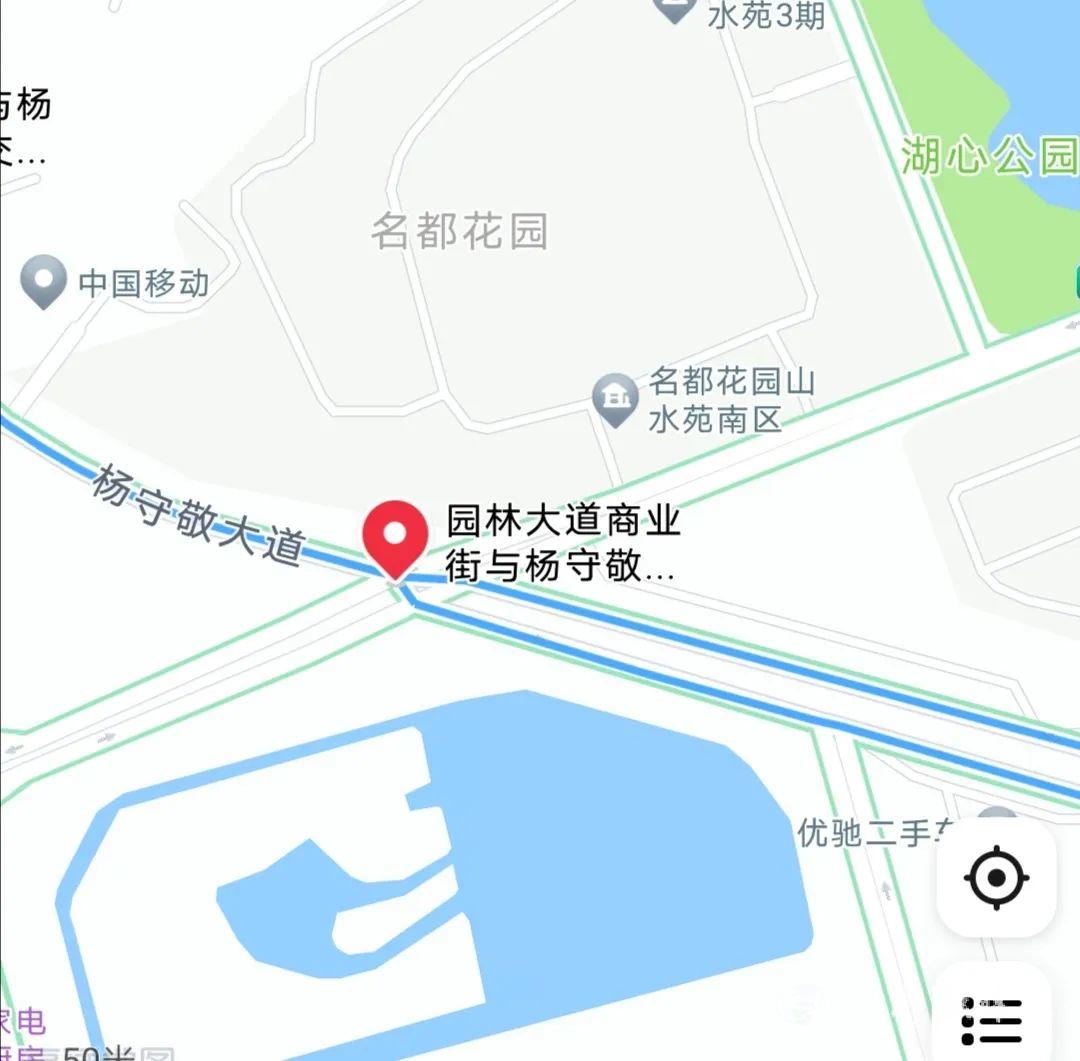
Task: Select the 中国移动 map marker
Action: tap(44, 281)
